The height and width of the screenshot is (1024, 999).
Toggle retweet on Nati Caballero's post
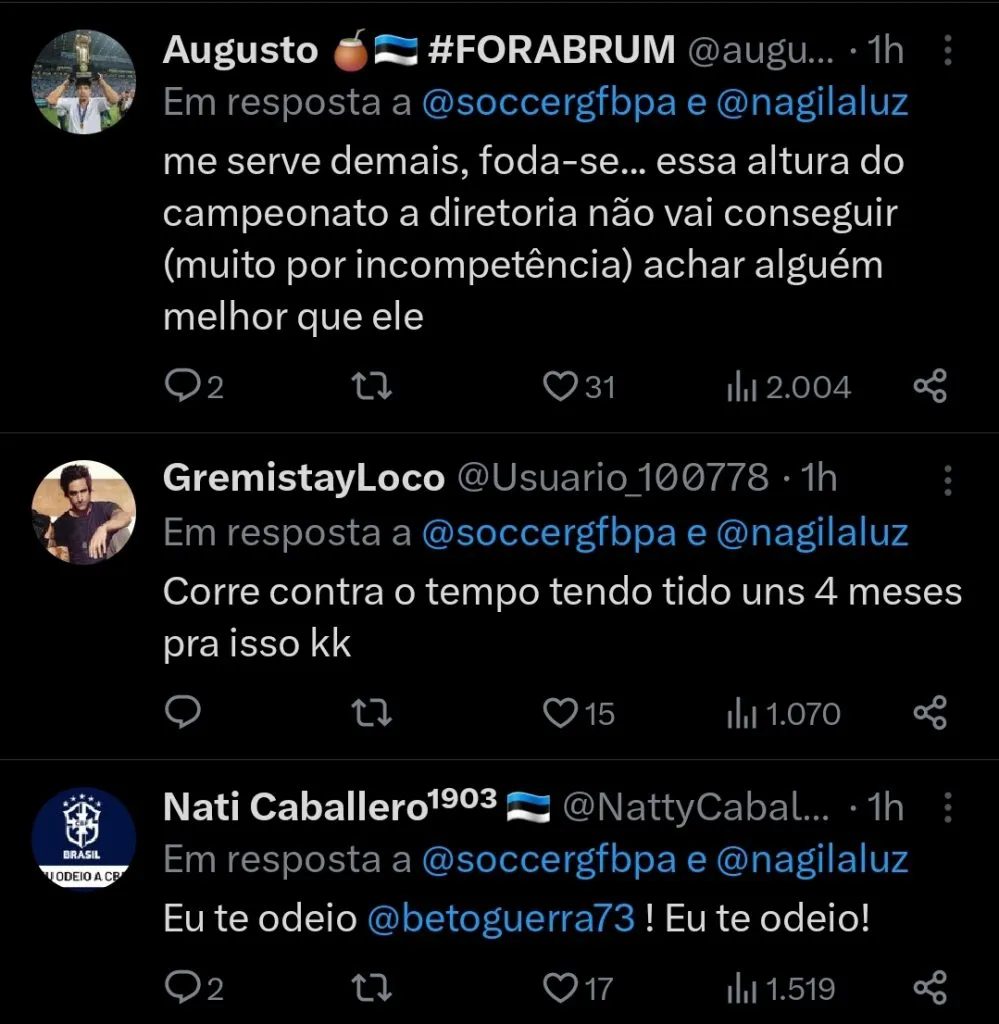(x=371, y=986)
